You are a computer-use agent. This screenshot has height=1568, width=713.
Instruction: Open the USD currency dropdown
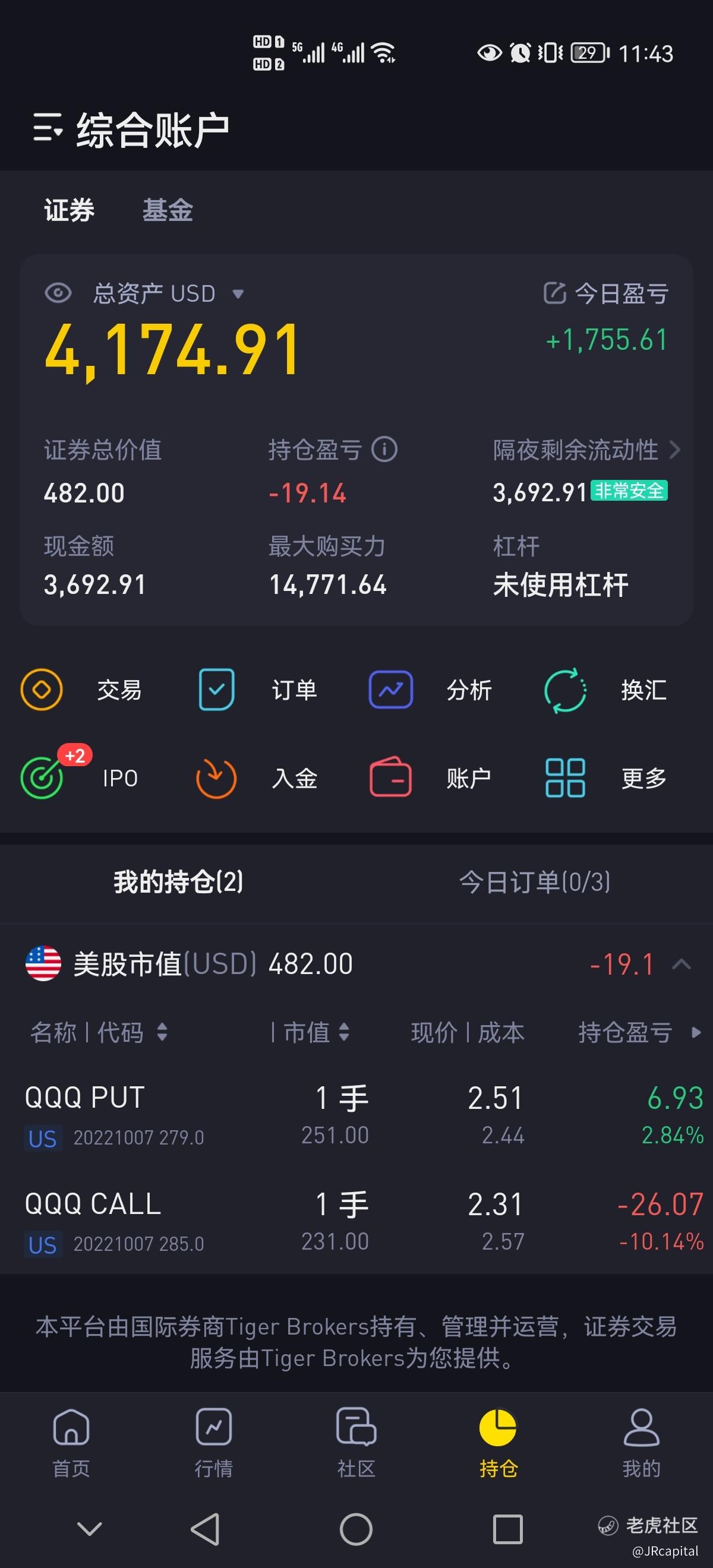point(238,294)
